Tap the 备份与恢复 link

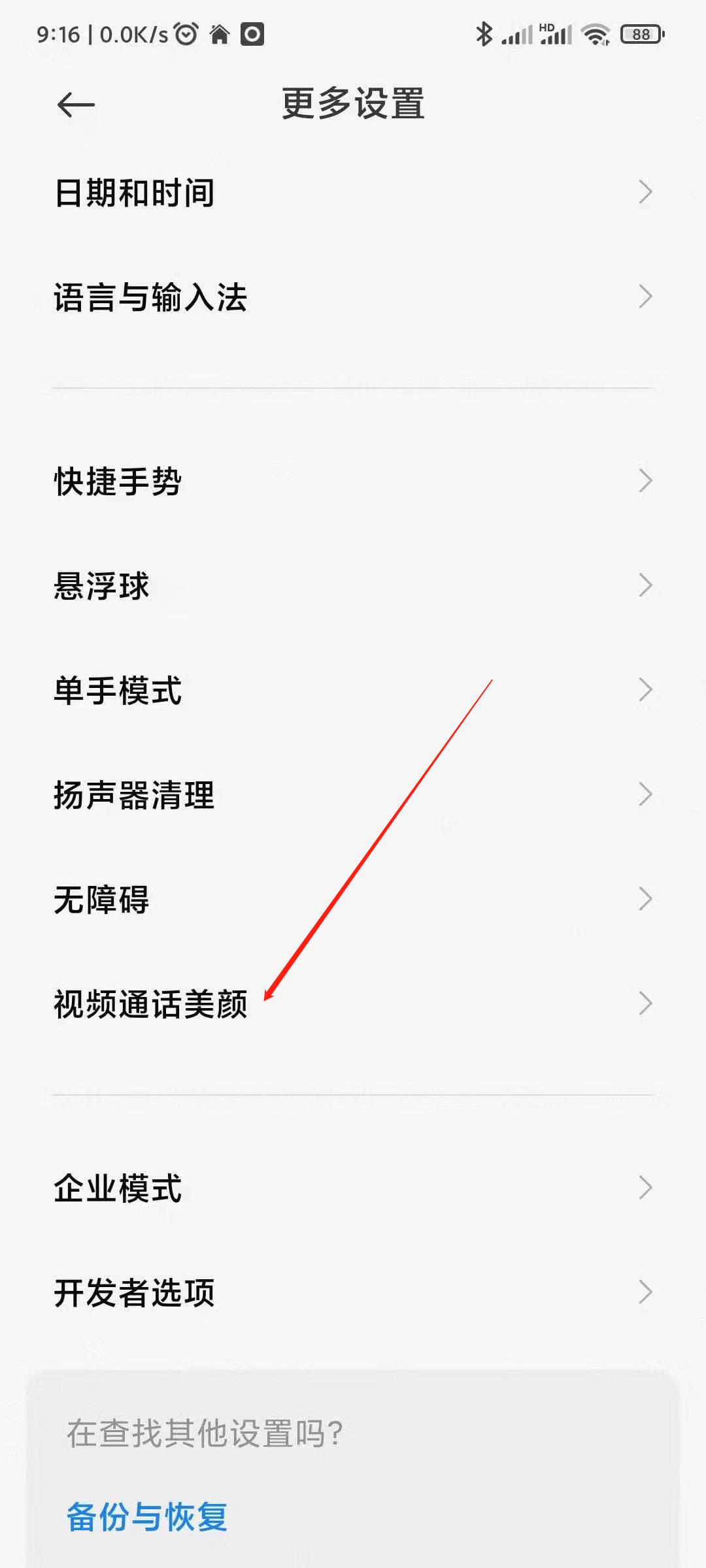147,1516
